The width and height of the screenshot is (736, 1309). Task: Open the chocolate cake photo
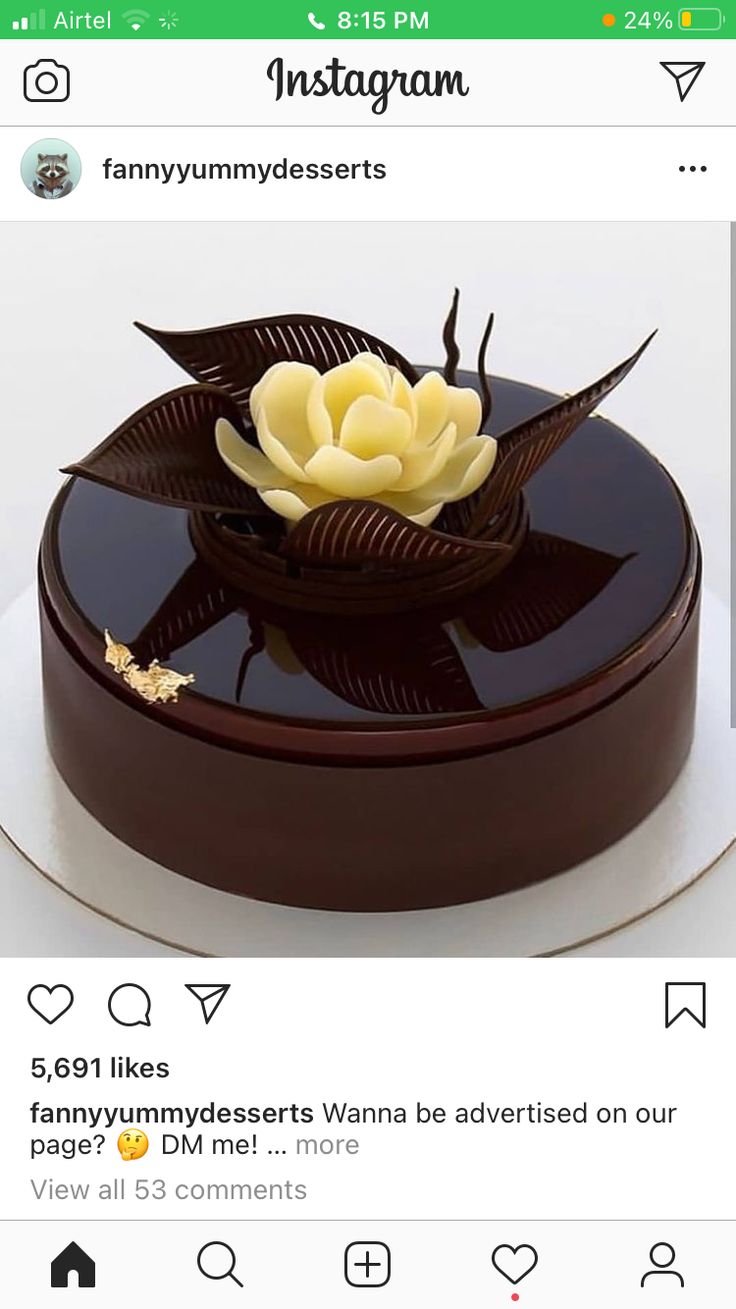click(366, 589)
